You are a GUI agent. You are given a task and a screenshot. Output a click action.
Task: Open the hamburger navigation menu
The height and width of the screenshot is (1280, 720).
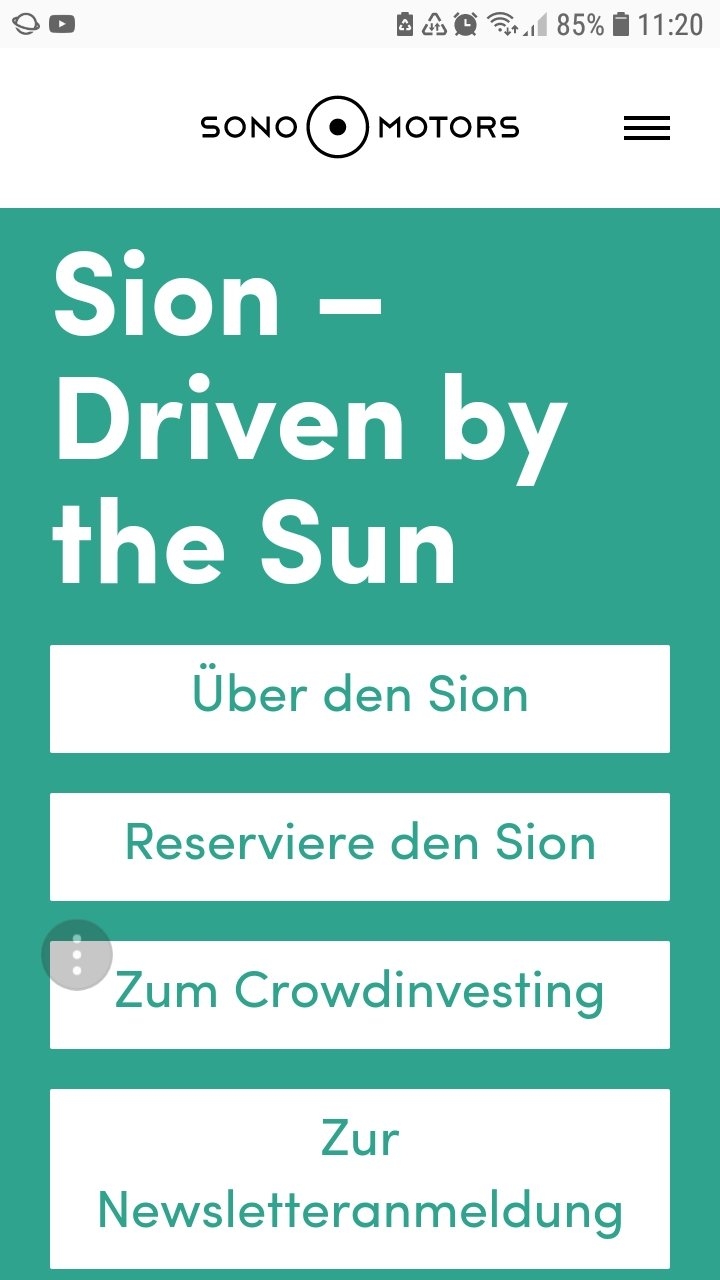click(x=646, y=128)
